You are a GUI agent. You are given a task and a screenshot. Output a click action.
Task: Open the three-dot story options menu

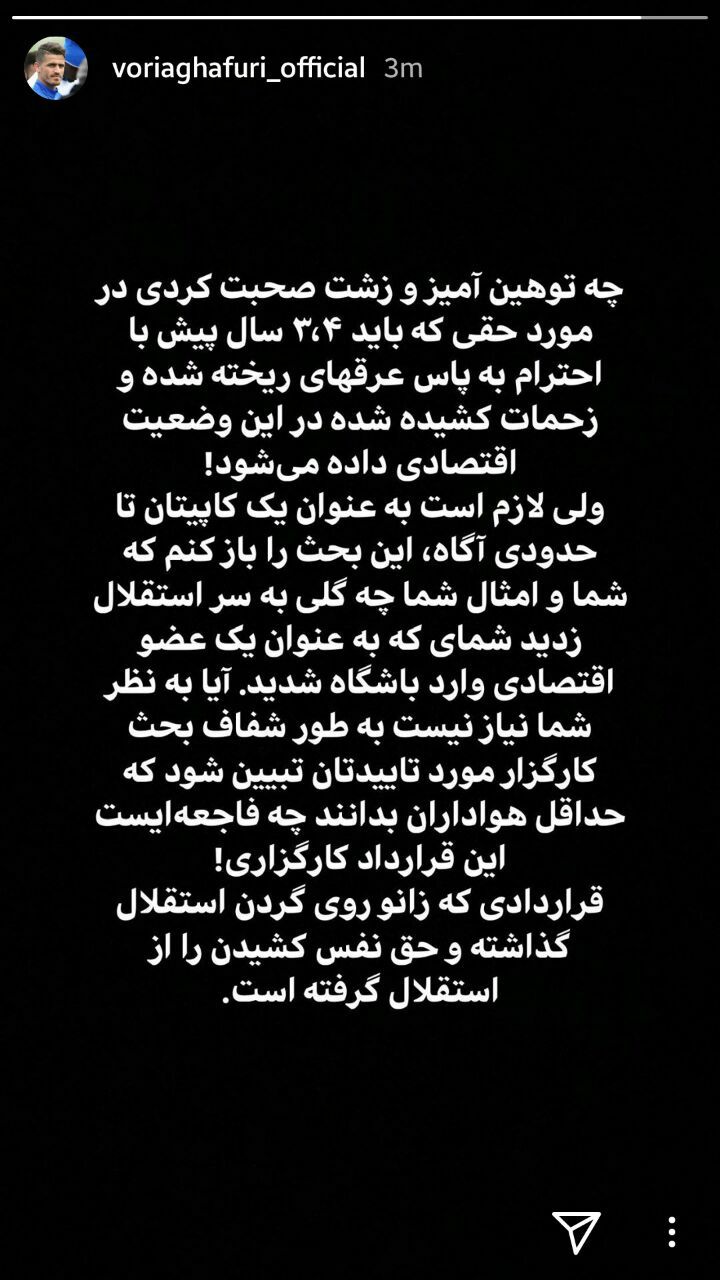(671, 1231)
